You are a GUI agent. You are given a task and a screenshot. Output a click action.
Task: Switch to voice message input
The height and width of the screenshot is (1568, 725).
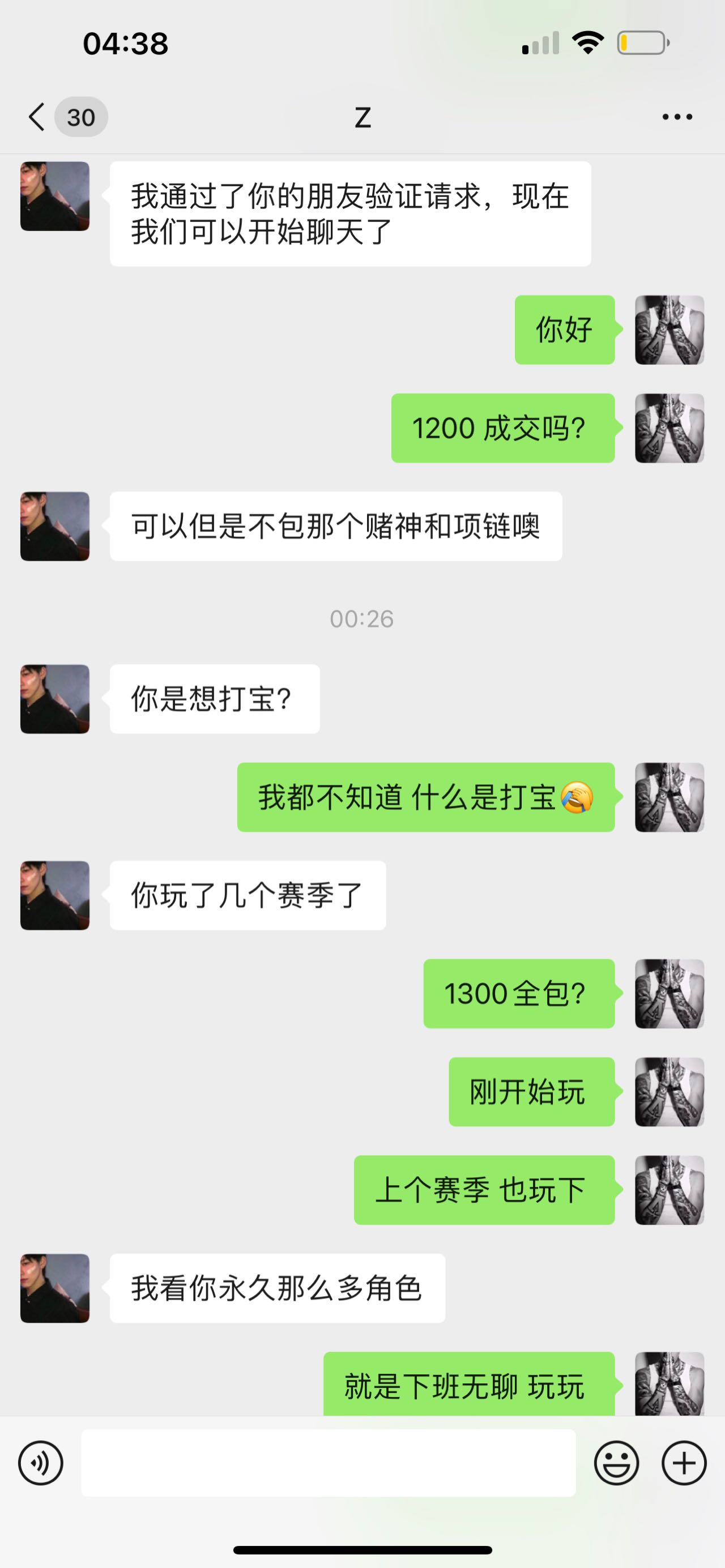point(41,1463)
